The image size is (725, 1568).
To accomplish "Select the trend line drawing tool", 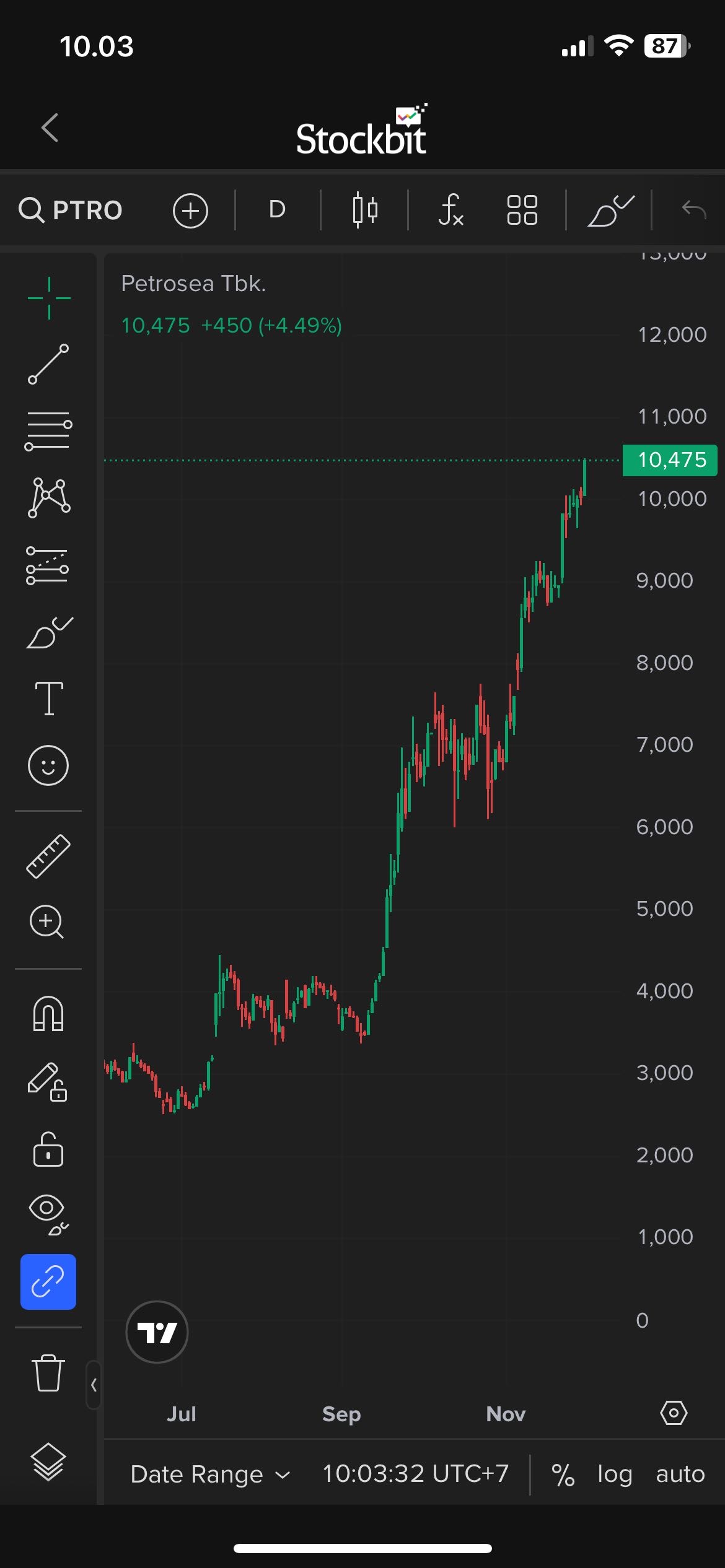I will (48, 364).
